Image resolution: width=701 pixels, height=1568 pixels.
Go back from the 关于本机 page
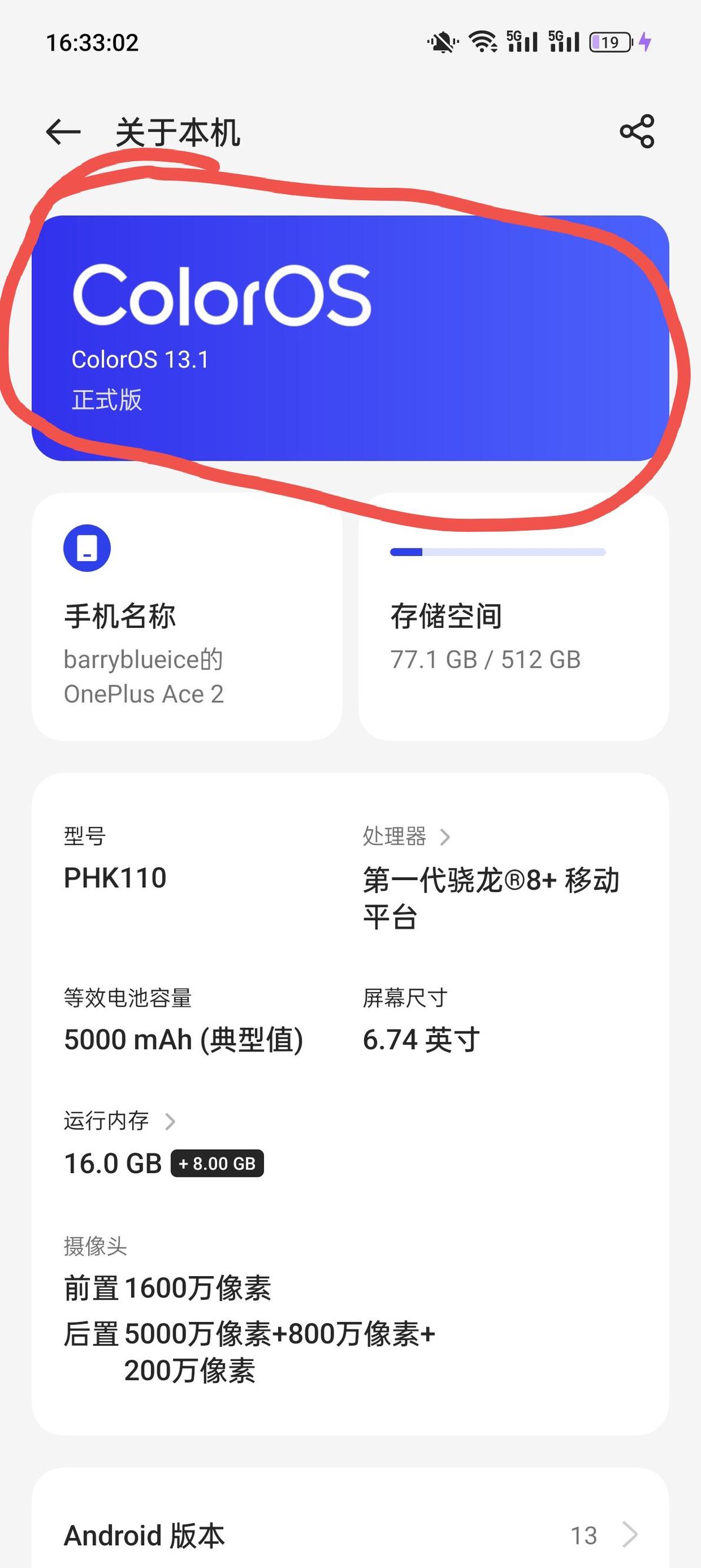tap(63, 132)
